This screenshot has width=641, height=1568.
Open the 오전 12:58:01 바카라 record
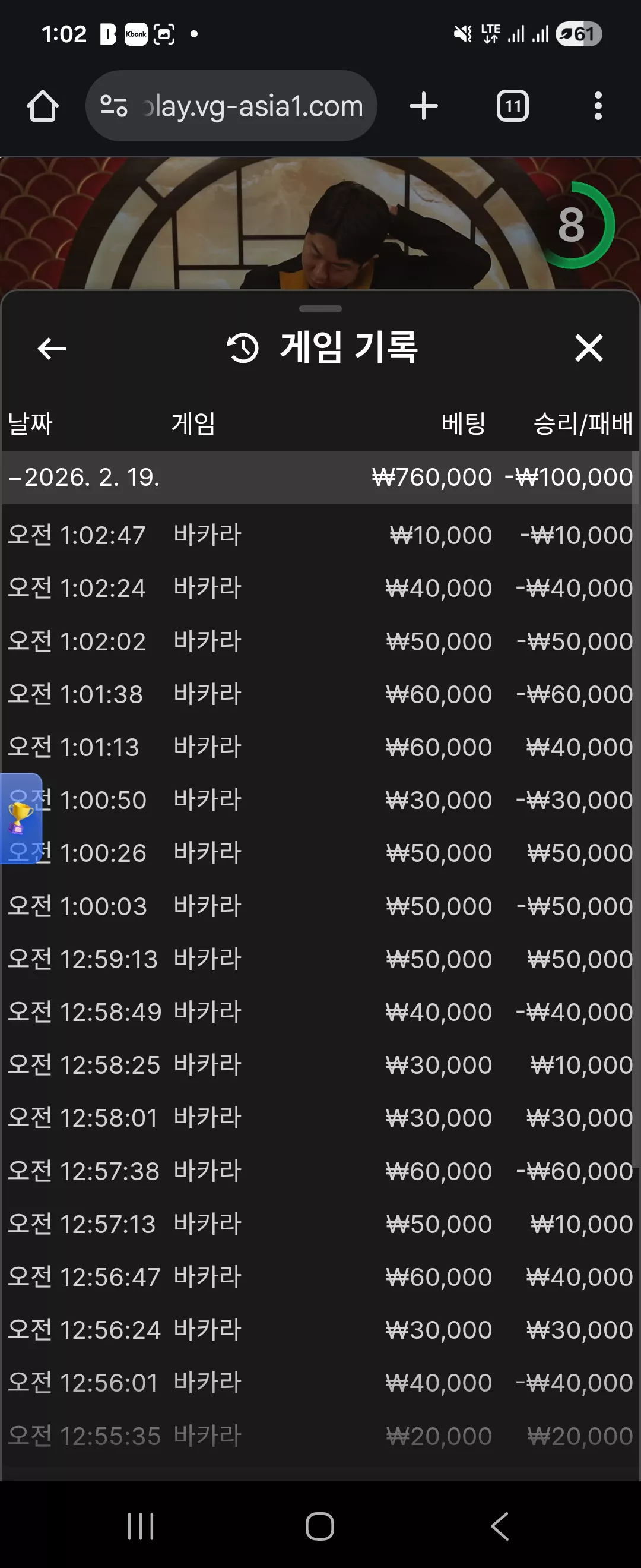click(x=320, y=1118)
